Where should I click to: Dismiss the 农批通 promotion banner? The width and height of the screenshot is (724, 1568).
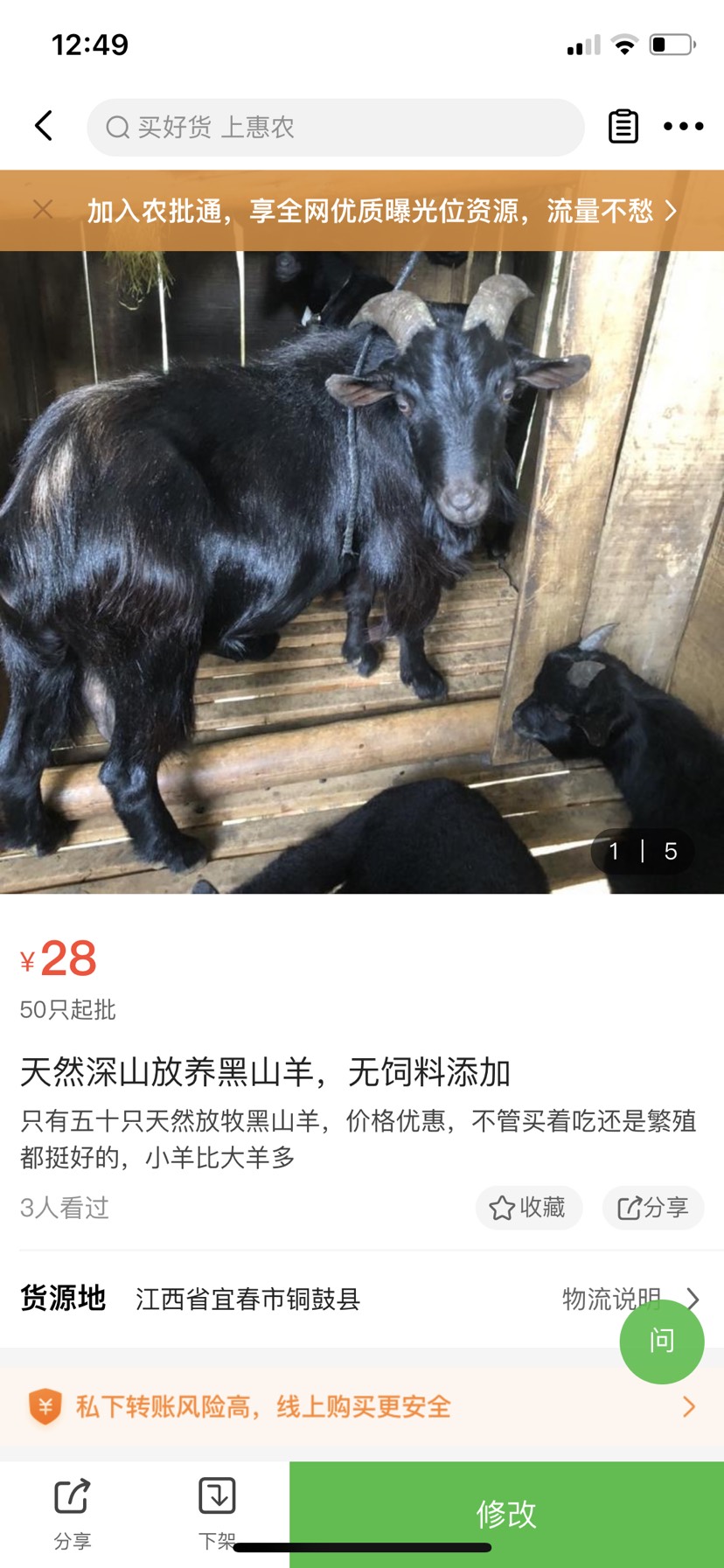coord(43,210)
